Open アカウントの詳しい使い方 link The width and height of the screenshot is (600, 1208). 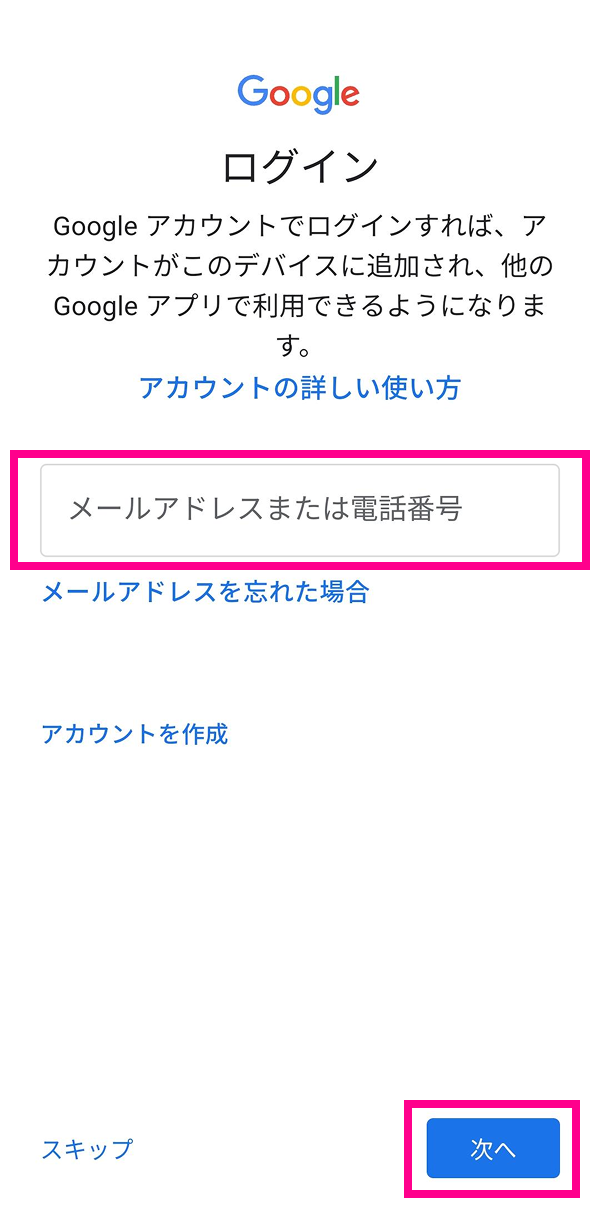[x=299, y=388]
